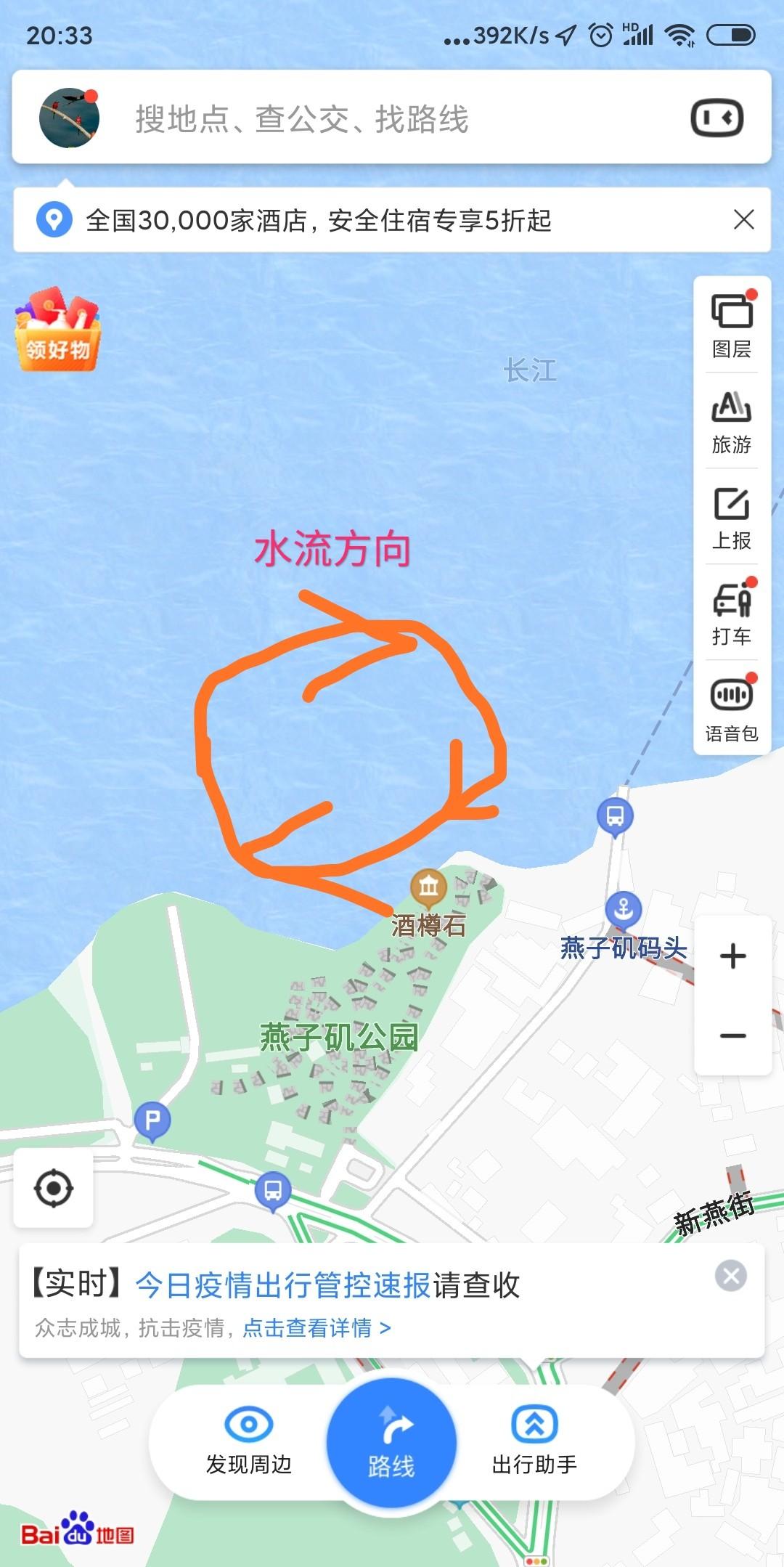This screenshot has width=784, height=1567.
Task: Open the hotel discount promotion banner
Action: coord(319,220)
